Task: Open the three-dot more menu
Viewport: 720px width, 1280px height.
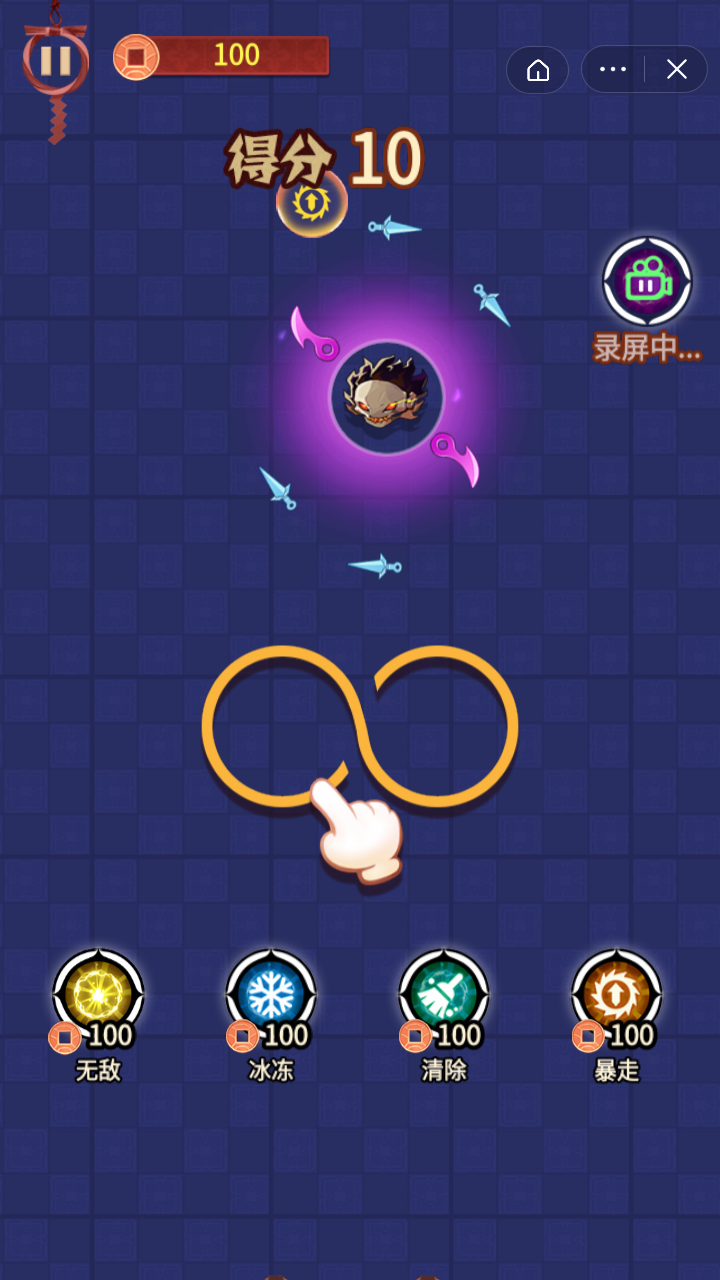Action: pos(612,70)
